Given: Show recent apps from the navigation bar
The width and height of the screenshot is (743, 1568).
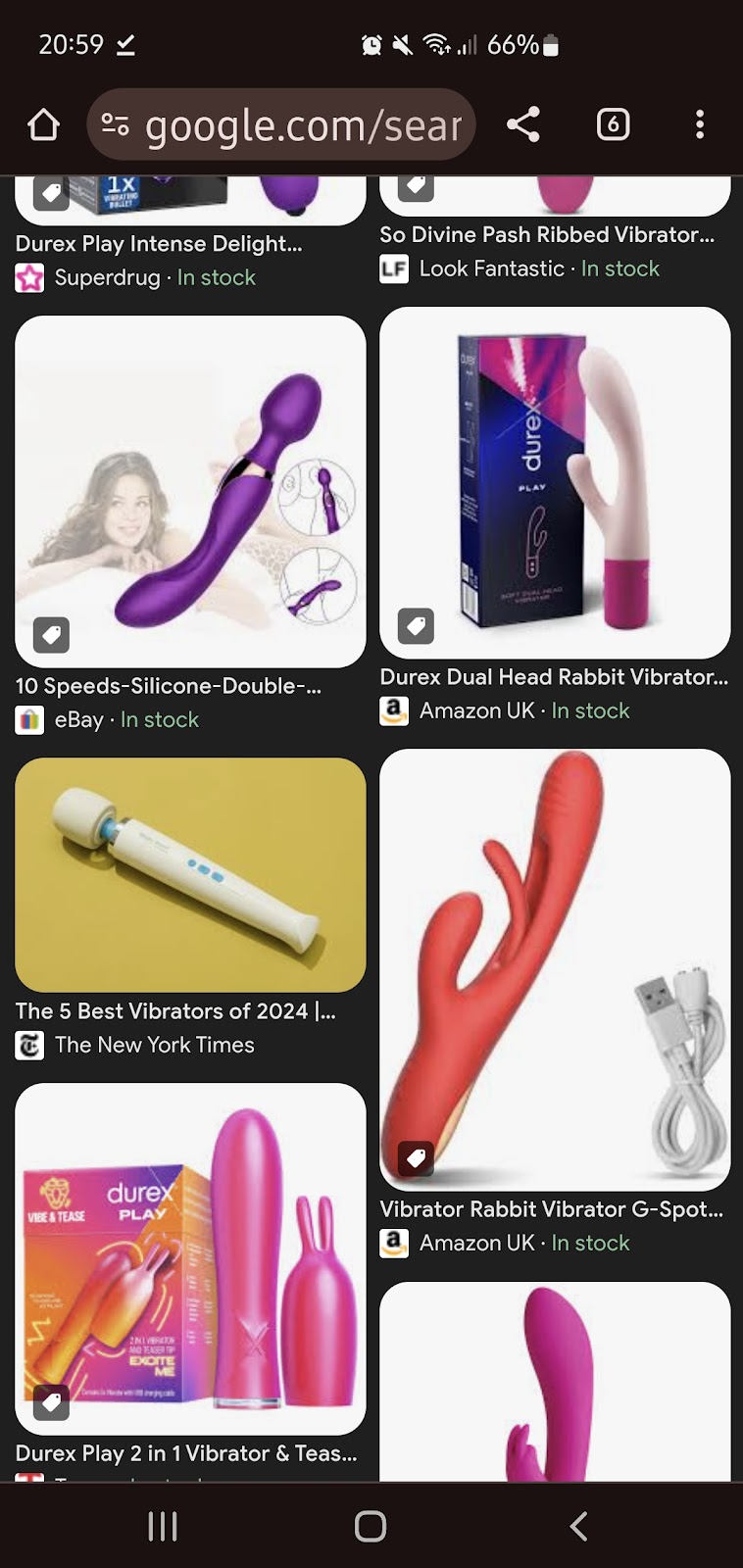Looking at the screenshot, I should pos(163,1526).
